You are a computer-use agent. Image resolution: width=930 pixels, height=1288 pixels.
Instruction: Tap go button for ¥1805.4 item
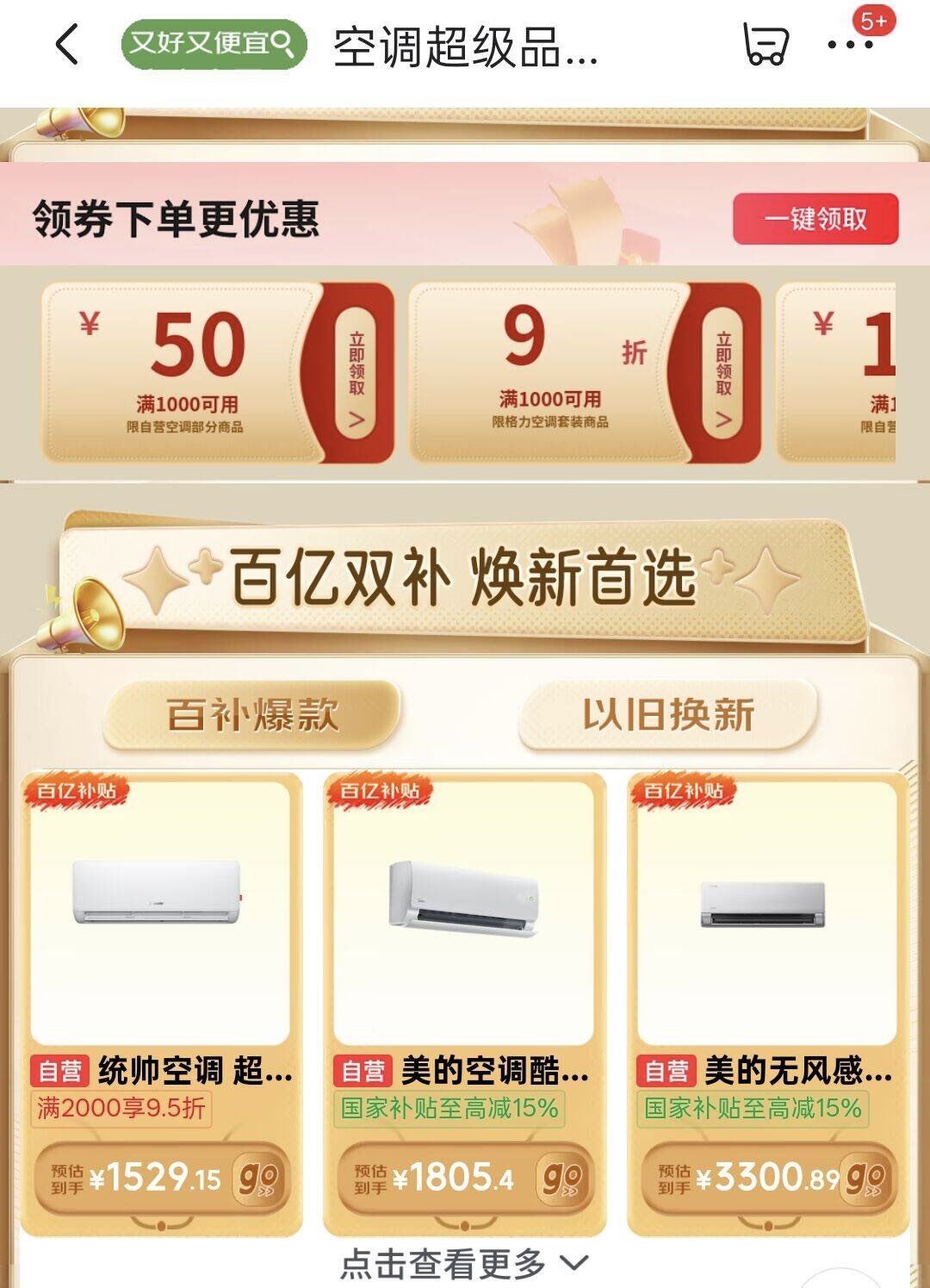tap(562, 1178)
